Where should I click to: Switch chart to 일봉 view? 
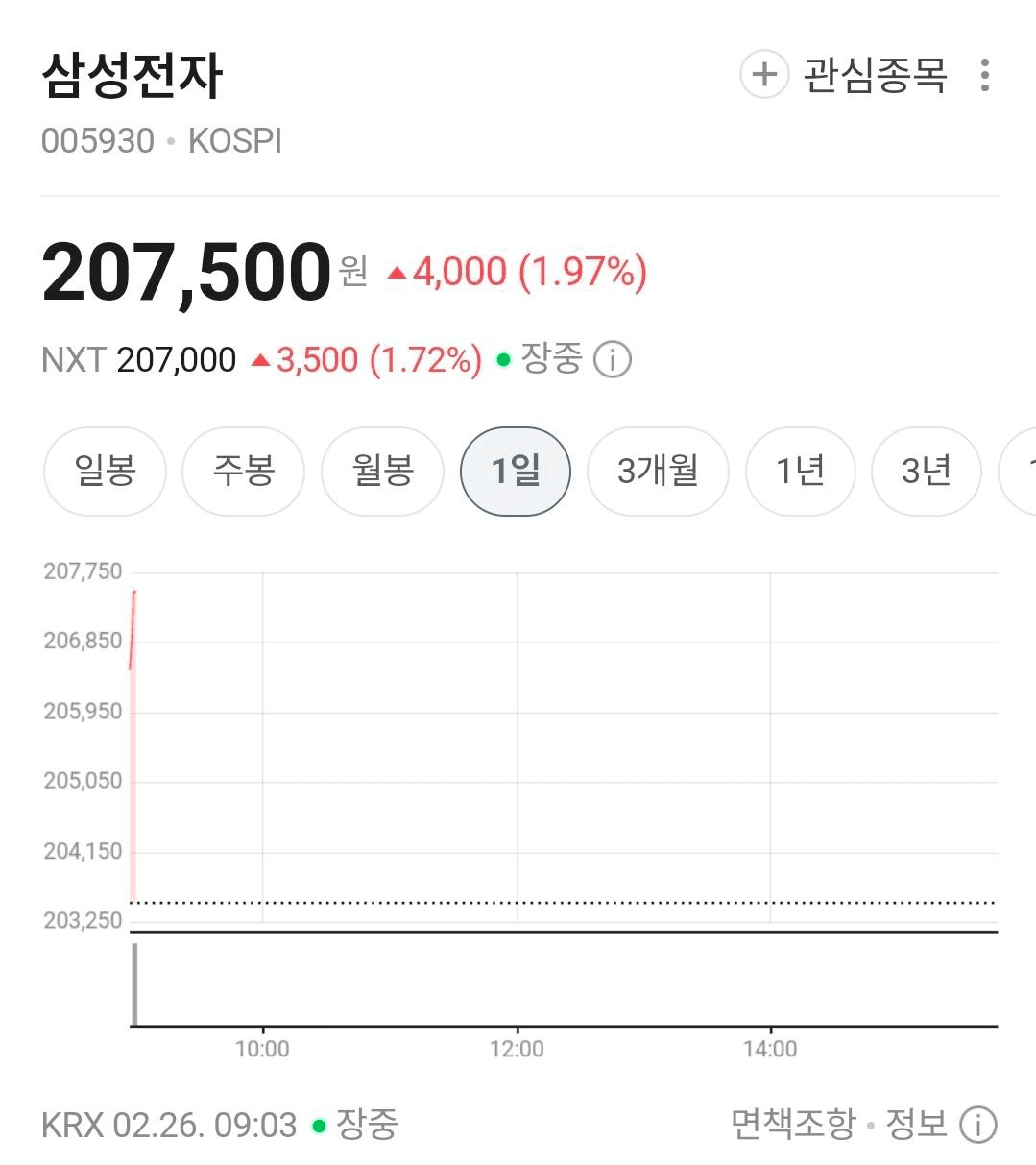[105, 471]
